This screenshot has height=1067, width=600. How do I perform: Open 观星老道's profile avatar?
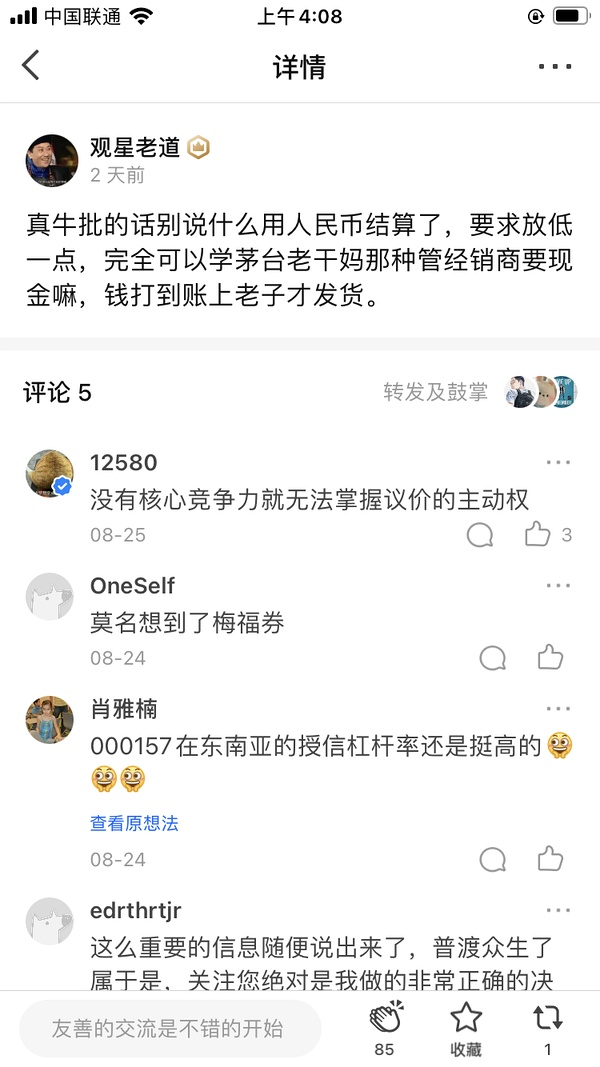click(x=51, y=160)
